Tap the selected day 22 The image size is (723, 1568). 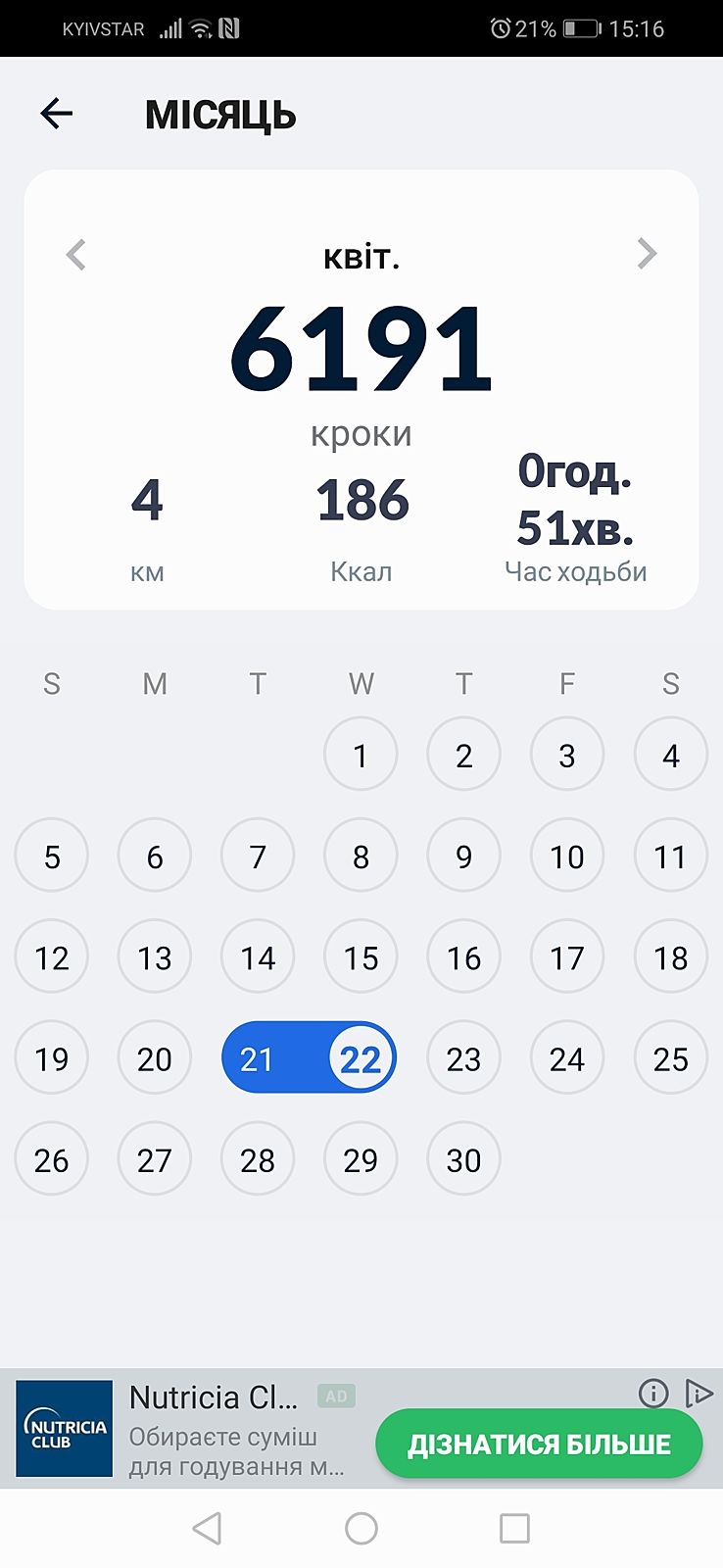pos(361,1057)
